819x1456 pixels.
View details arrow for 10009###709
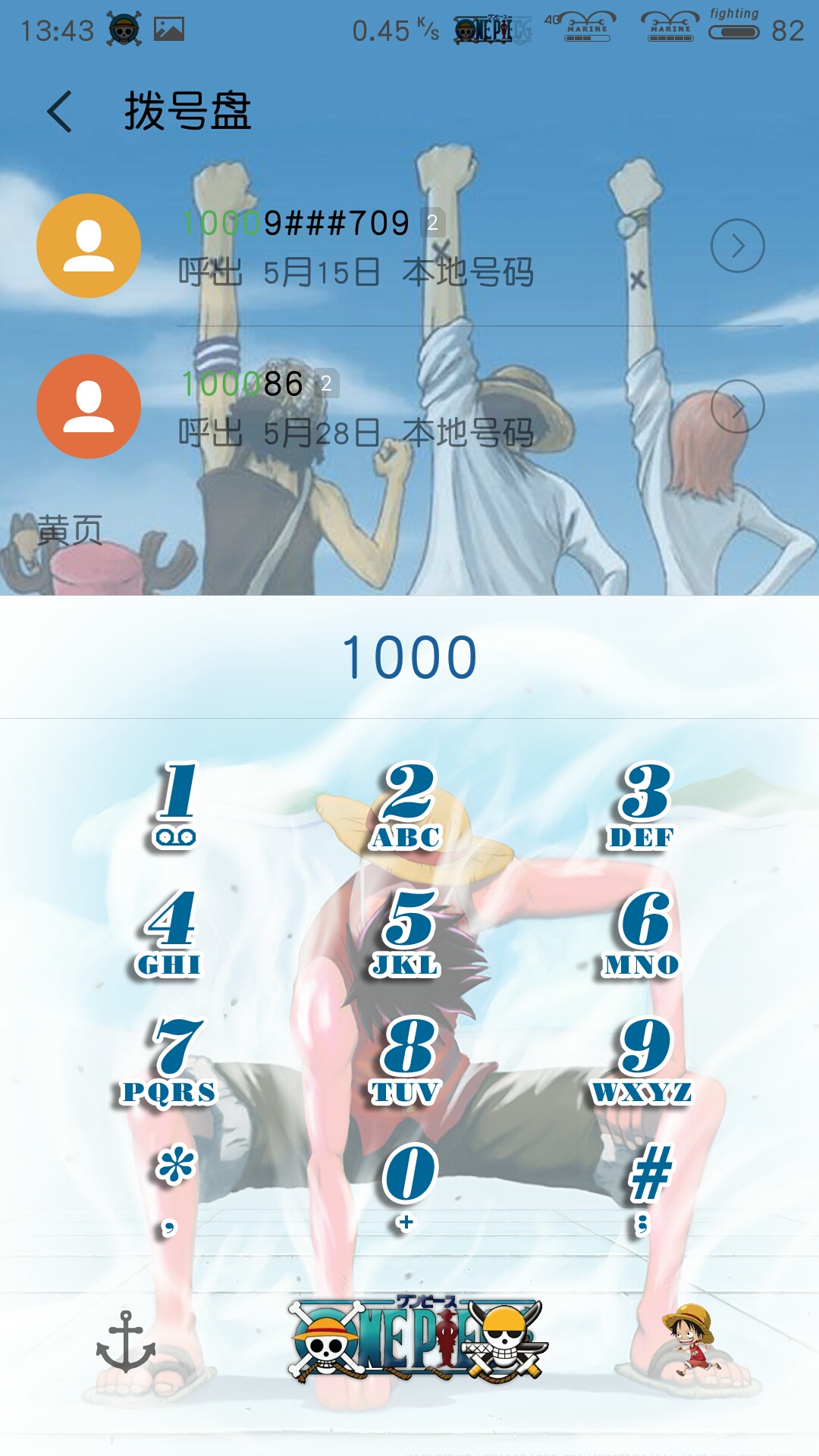tap(737, 246)
